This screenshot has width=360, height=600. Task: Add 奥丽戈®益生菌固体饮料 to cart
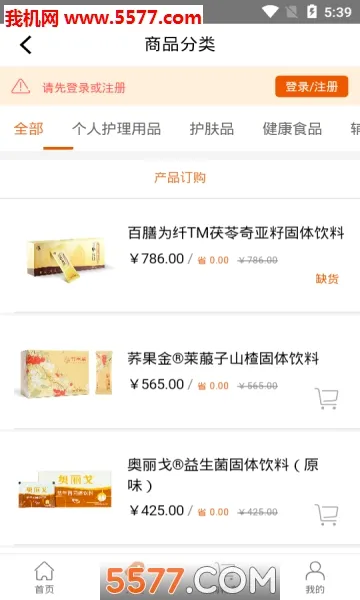tap(326, 515)
